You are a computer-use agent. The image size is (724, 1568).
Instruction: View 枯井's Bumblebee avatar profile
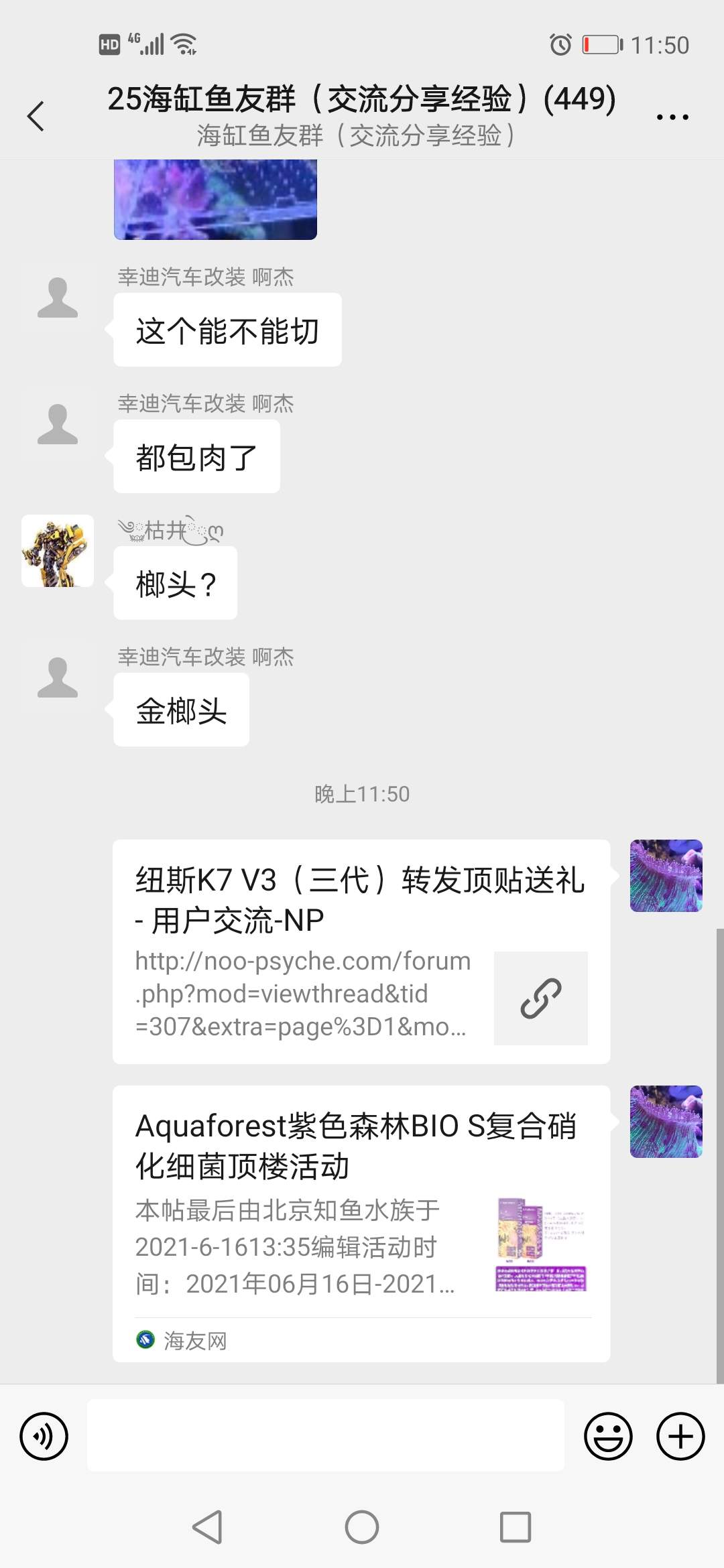pyautogui.click(x=58, y=551)
